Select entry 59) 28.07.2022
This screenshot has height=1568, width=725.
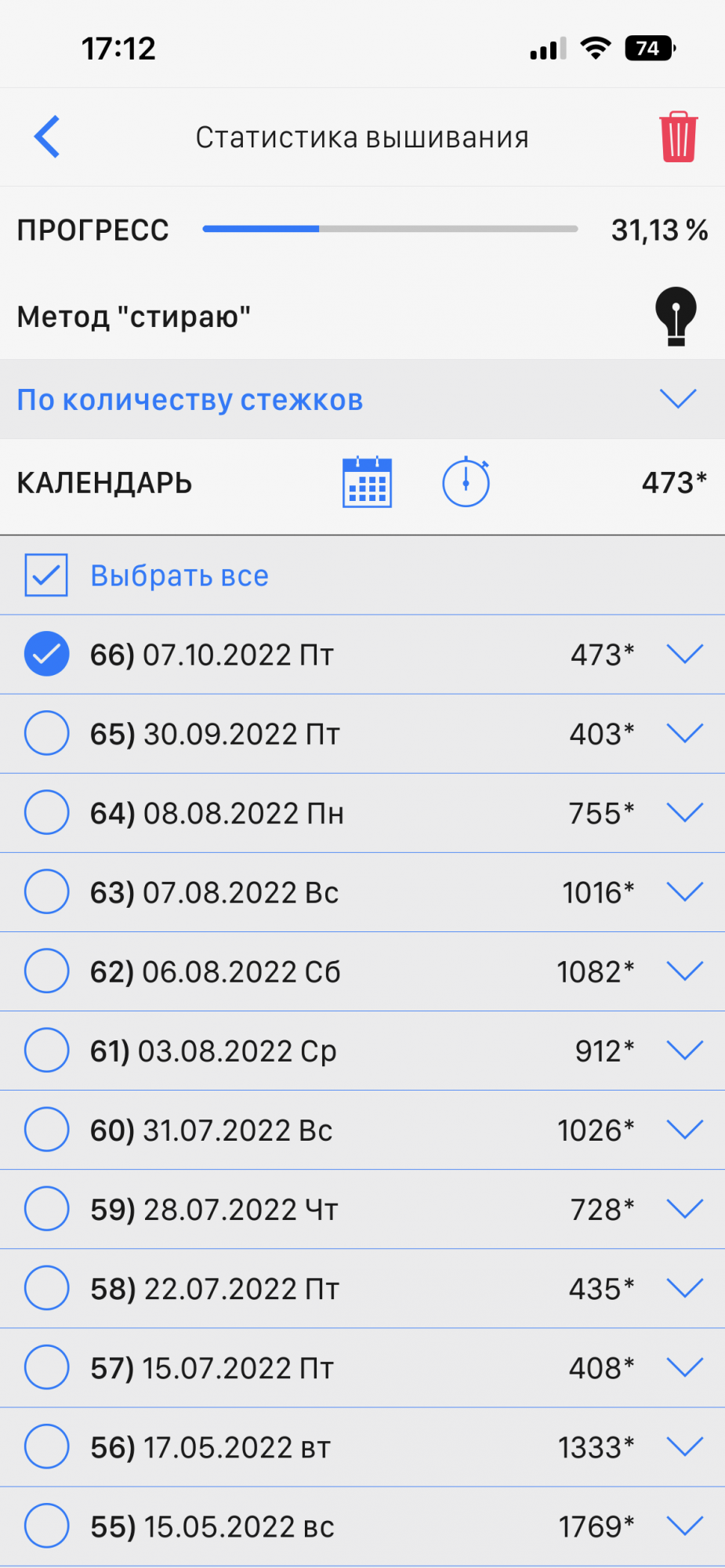click(47, 1208)
